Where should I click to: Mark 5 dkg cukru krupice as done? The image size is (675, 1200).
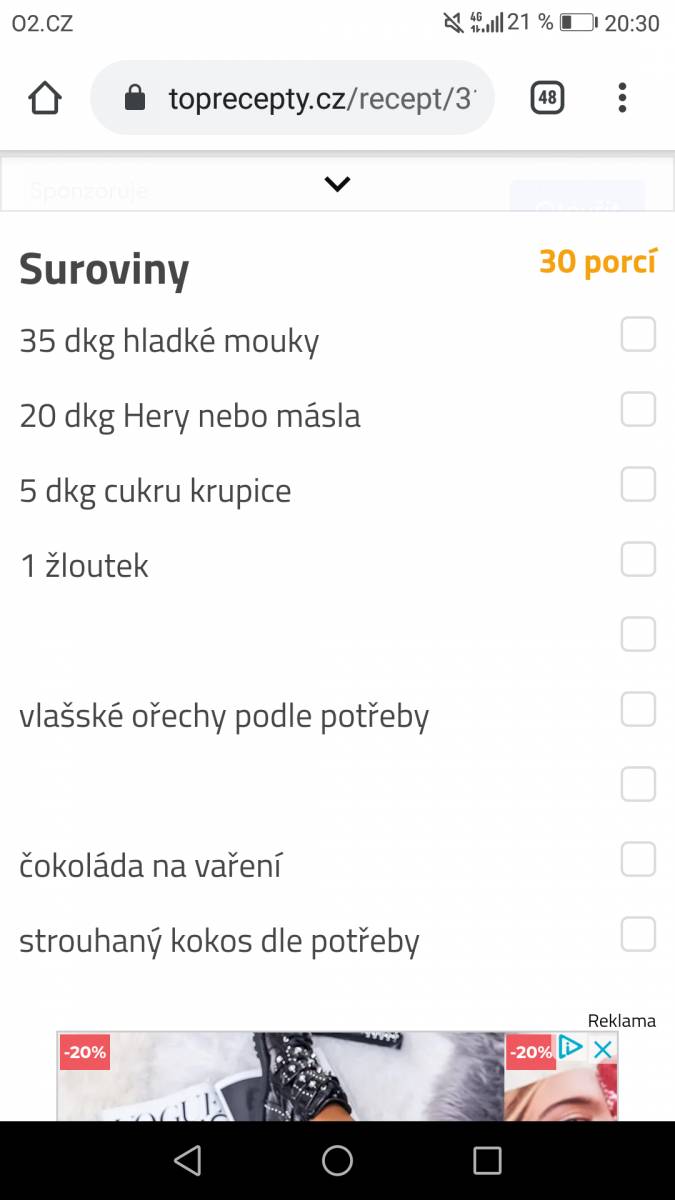point(638,485)
